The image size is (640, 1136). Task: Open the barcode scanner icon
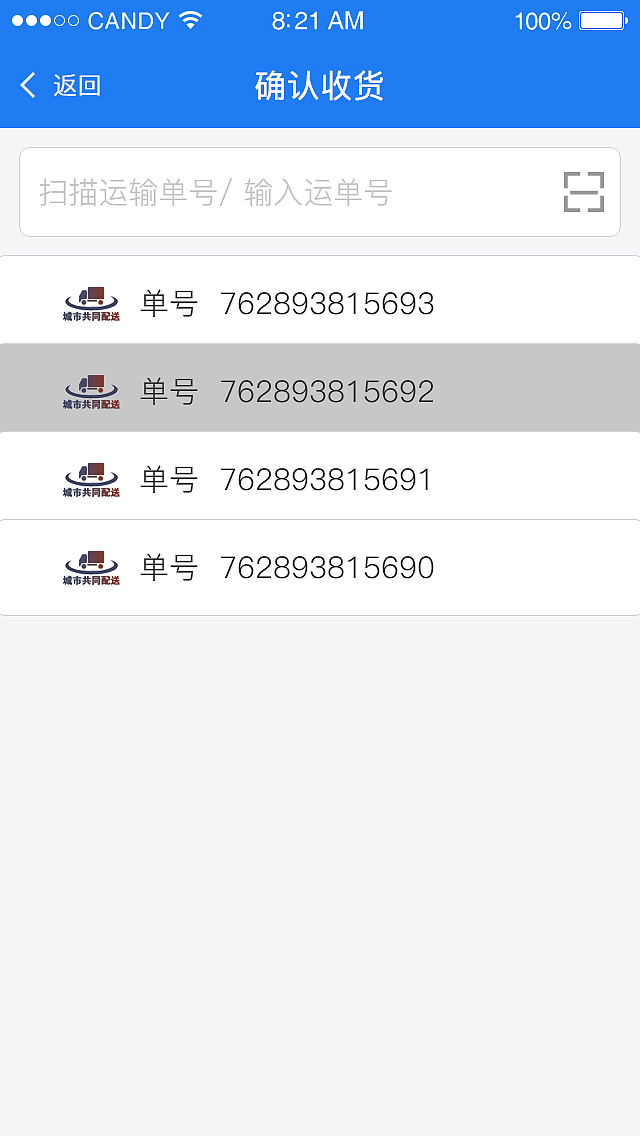point(584,192)
